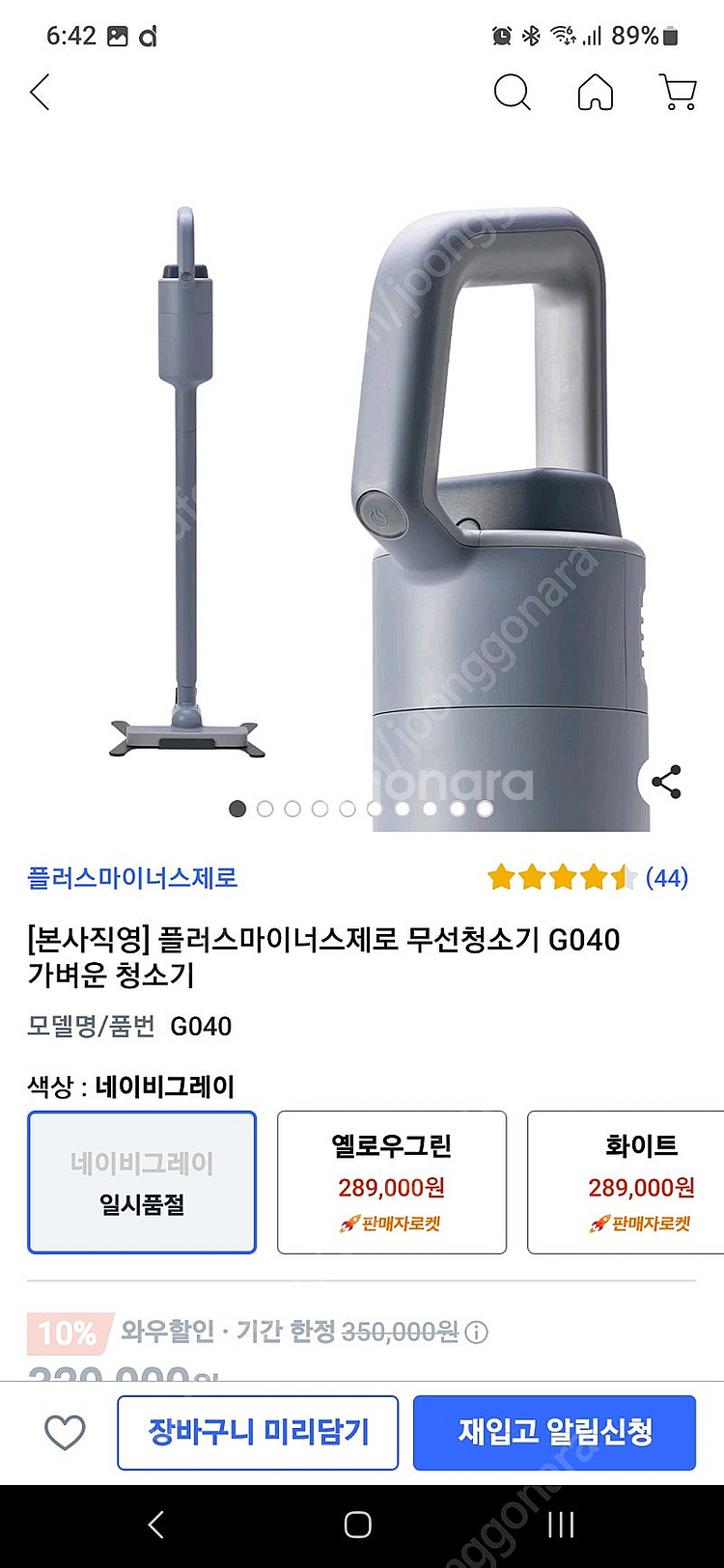Share this product
724x1568 pixels.
pyautogui.click(x=666, y=782)
